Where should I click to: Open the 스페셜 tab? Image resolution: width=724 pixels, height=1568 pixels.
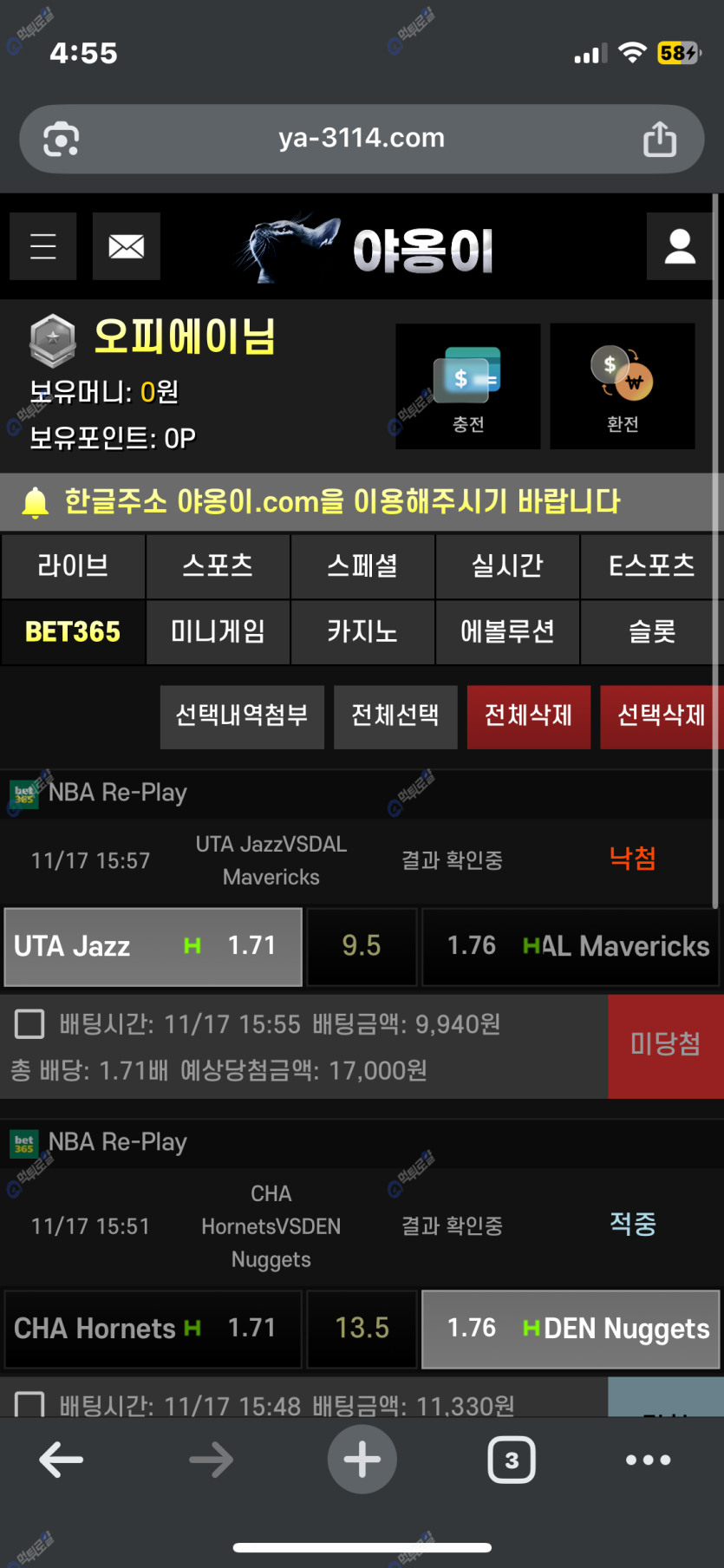click(362, 565)
